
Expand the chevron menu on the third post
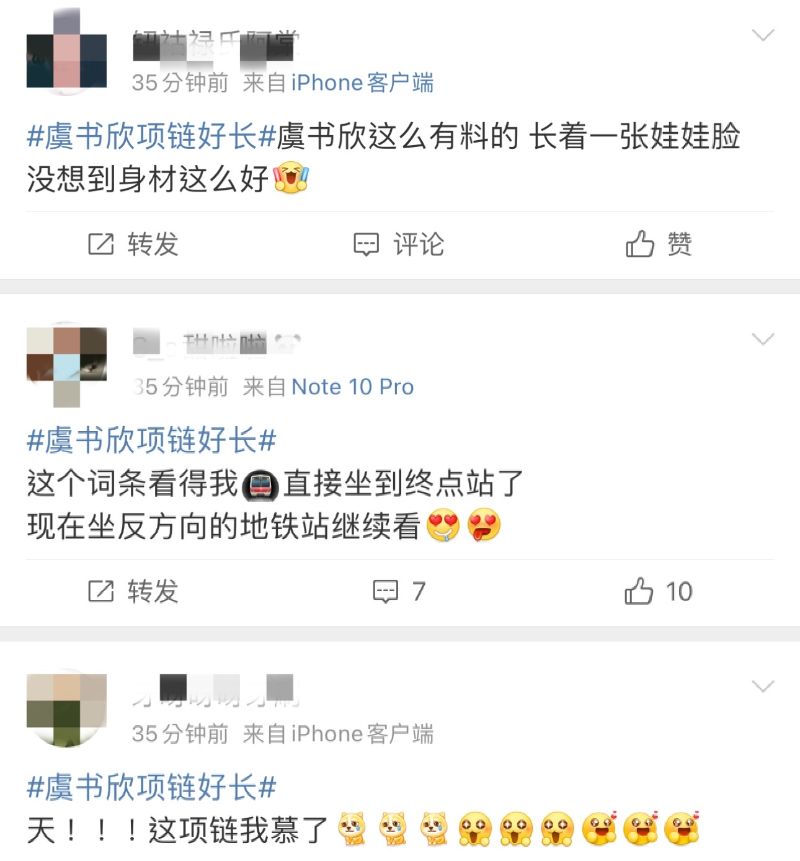(763, 687)
